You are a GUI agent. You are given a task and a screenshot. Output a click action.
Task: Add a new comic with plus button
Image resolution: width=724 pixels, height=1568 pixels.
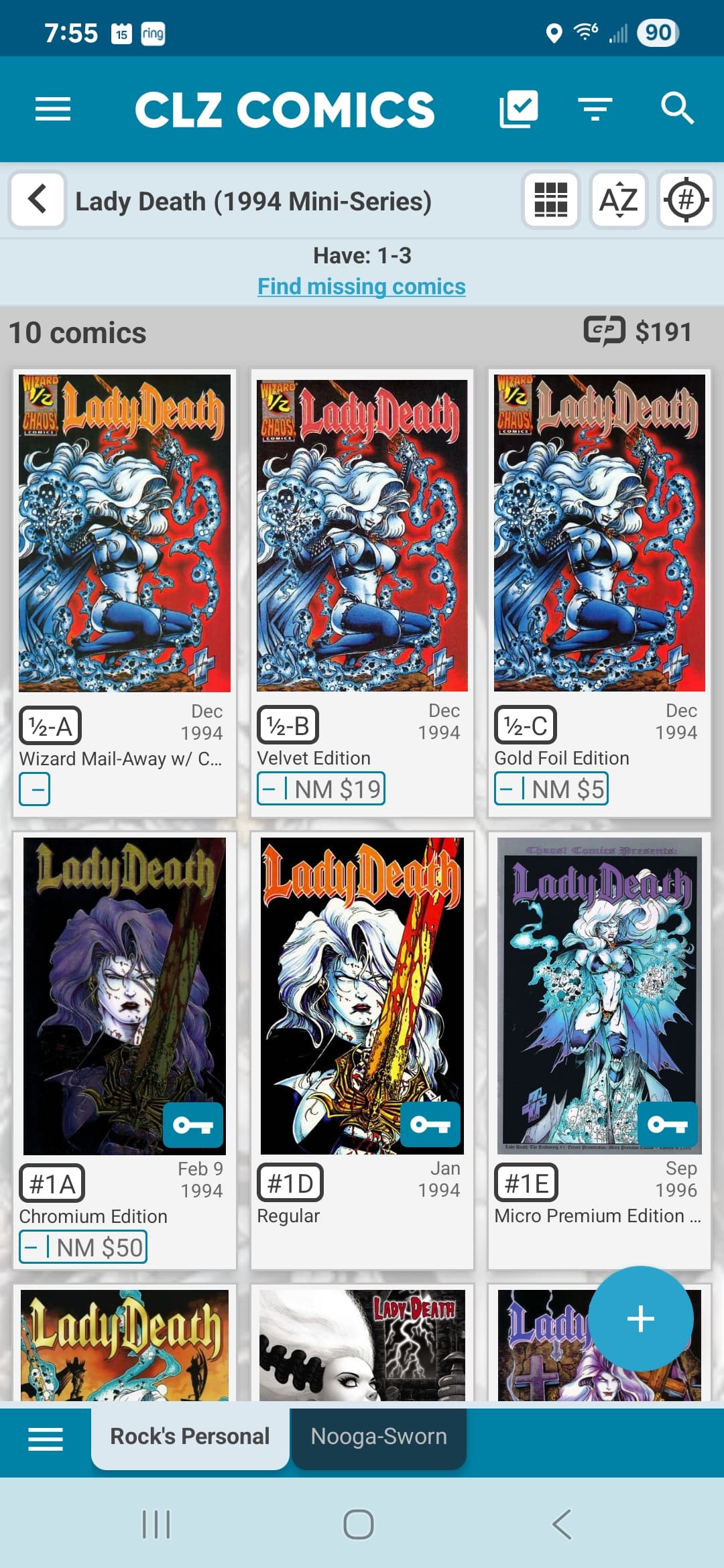(x=641, y=1318)
